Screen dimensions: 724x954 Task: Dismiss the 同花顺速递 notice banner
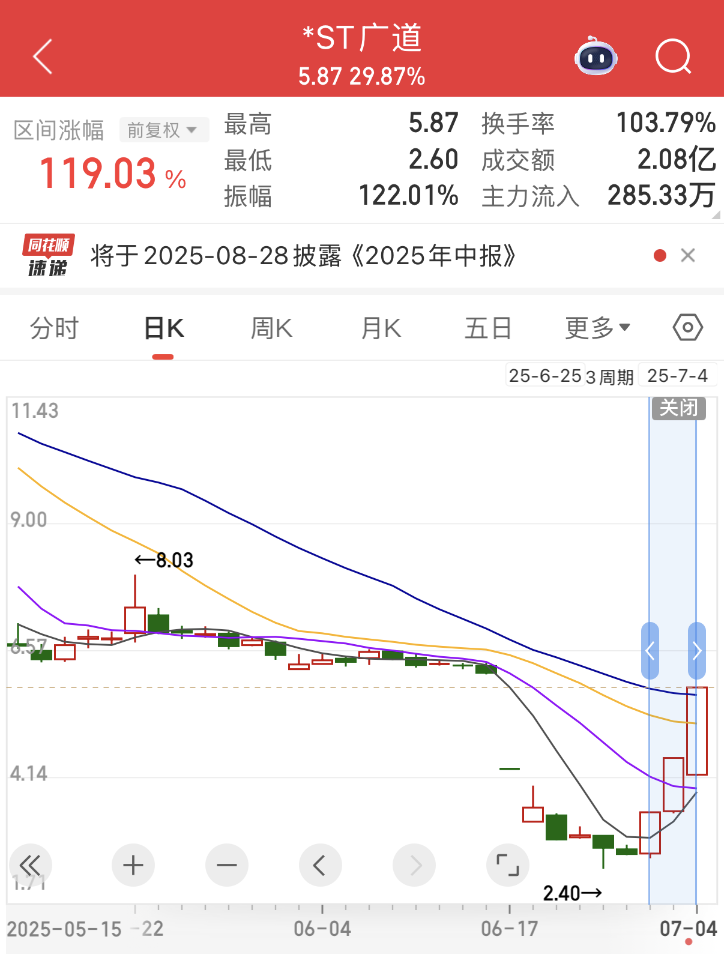688,256
